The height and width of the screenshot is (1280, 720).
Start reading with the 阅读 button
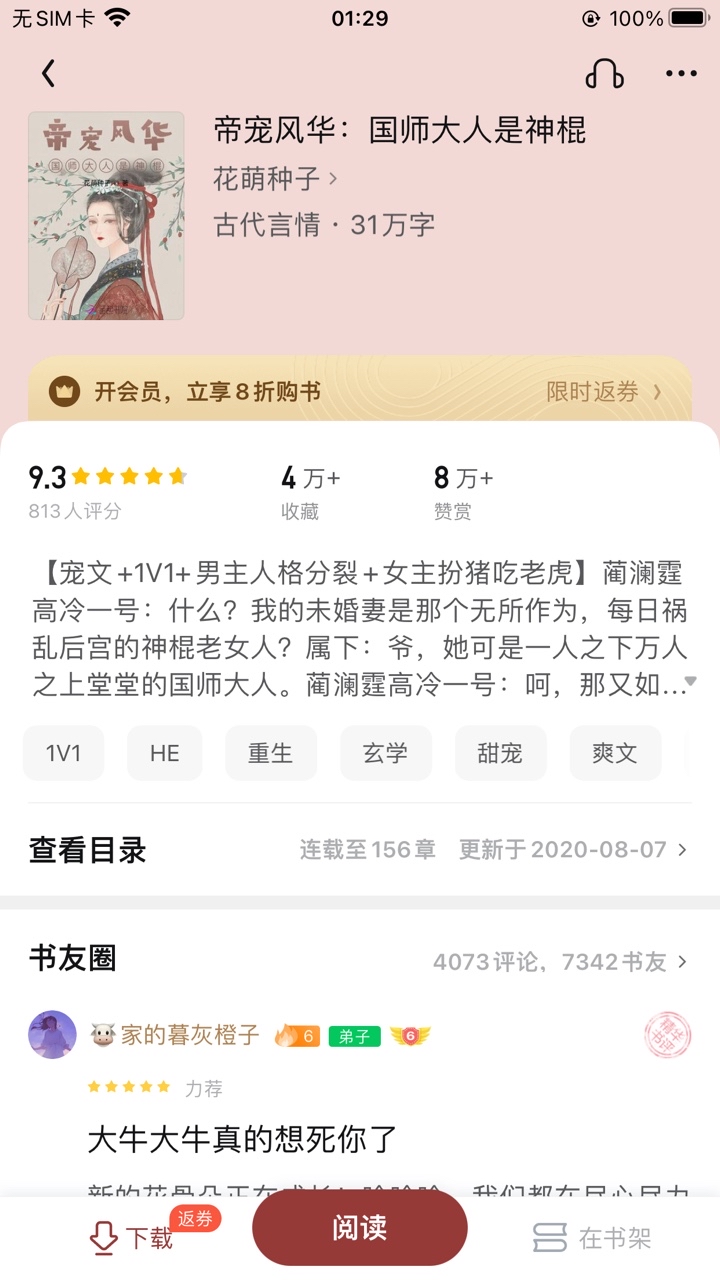pos(360,1228)
